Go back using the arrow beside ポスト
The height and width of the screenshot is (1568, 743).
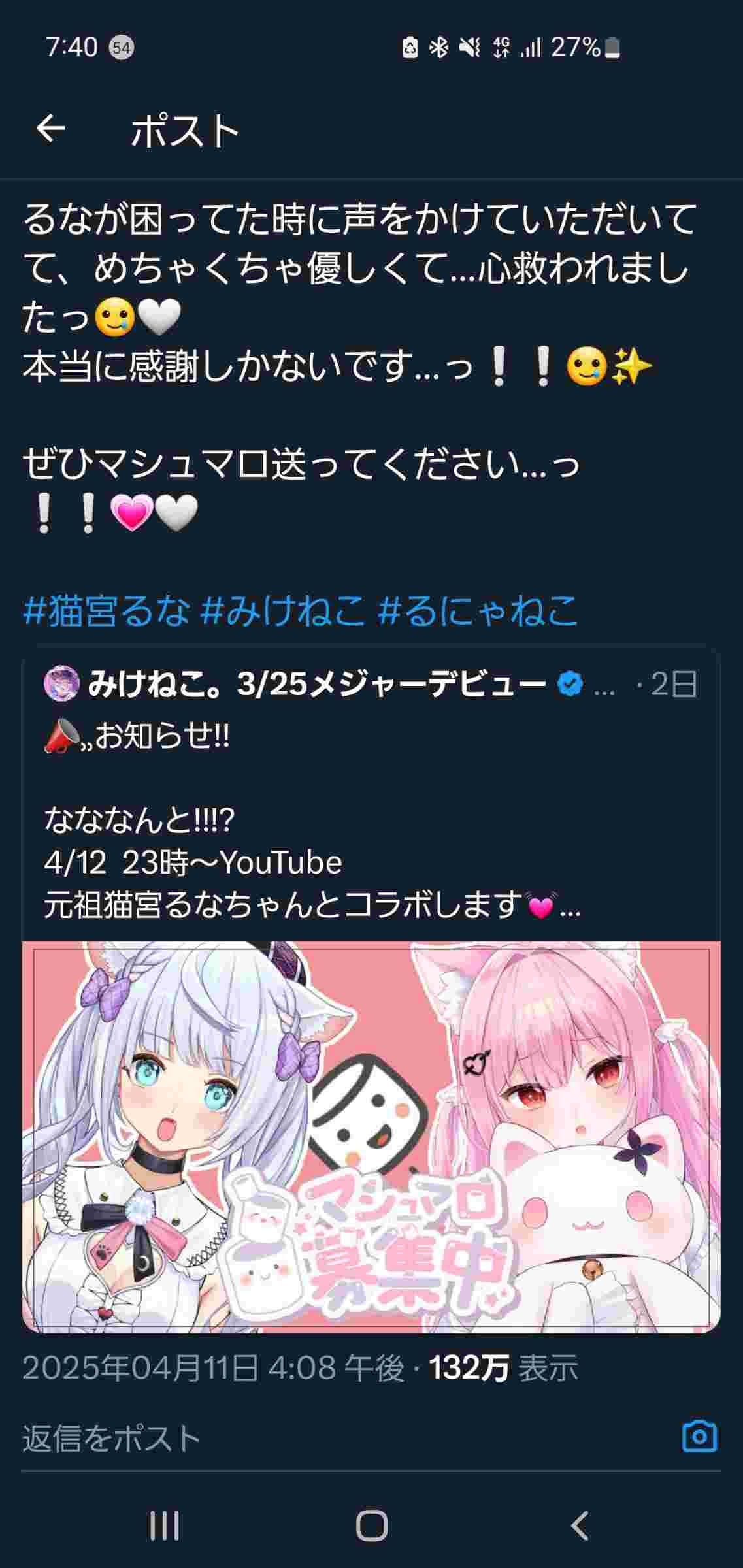click(x=51, y=129)
